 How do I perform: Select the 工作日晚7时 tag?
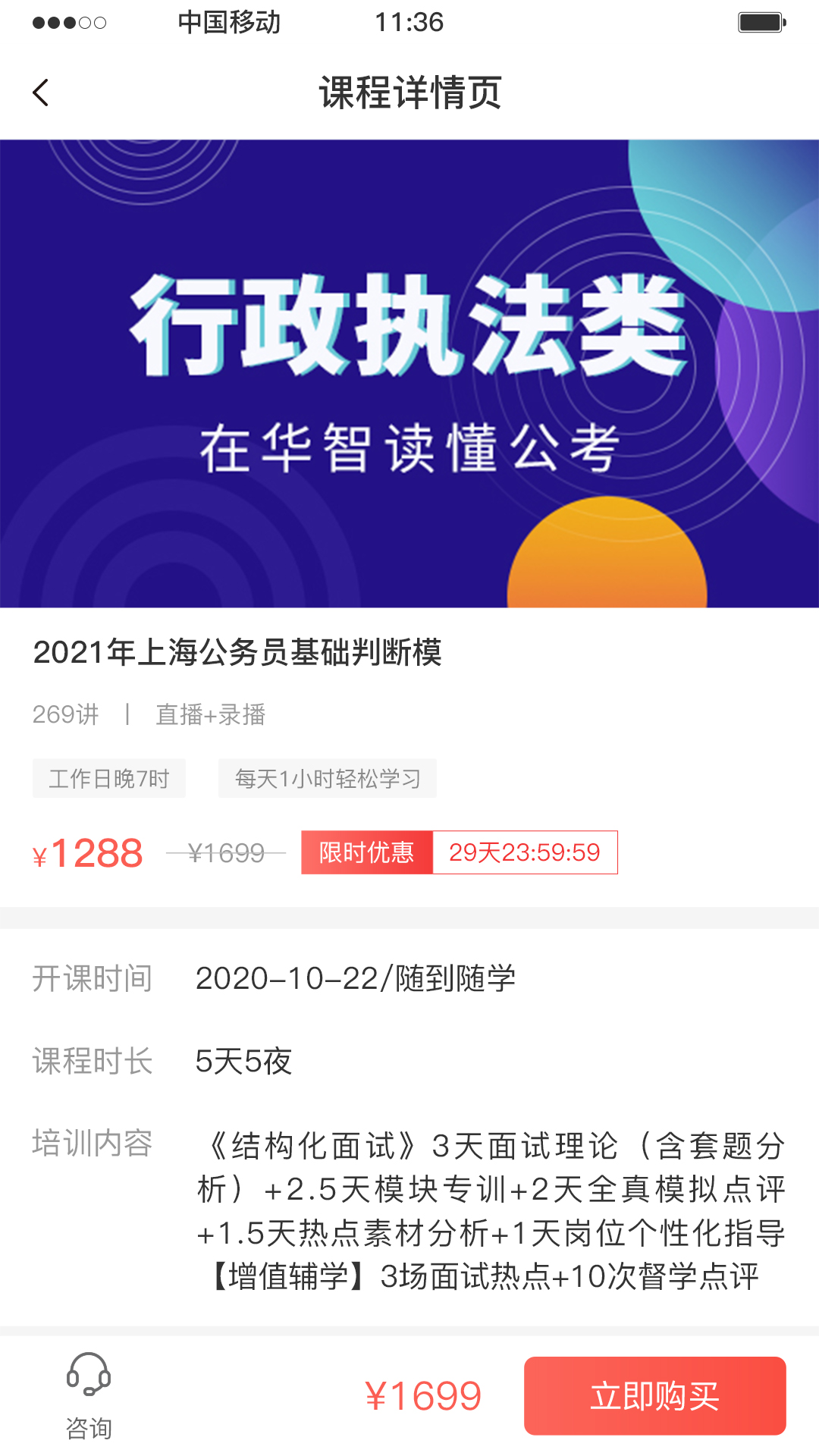(x=109, y=778)
